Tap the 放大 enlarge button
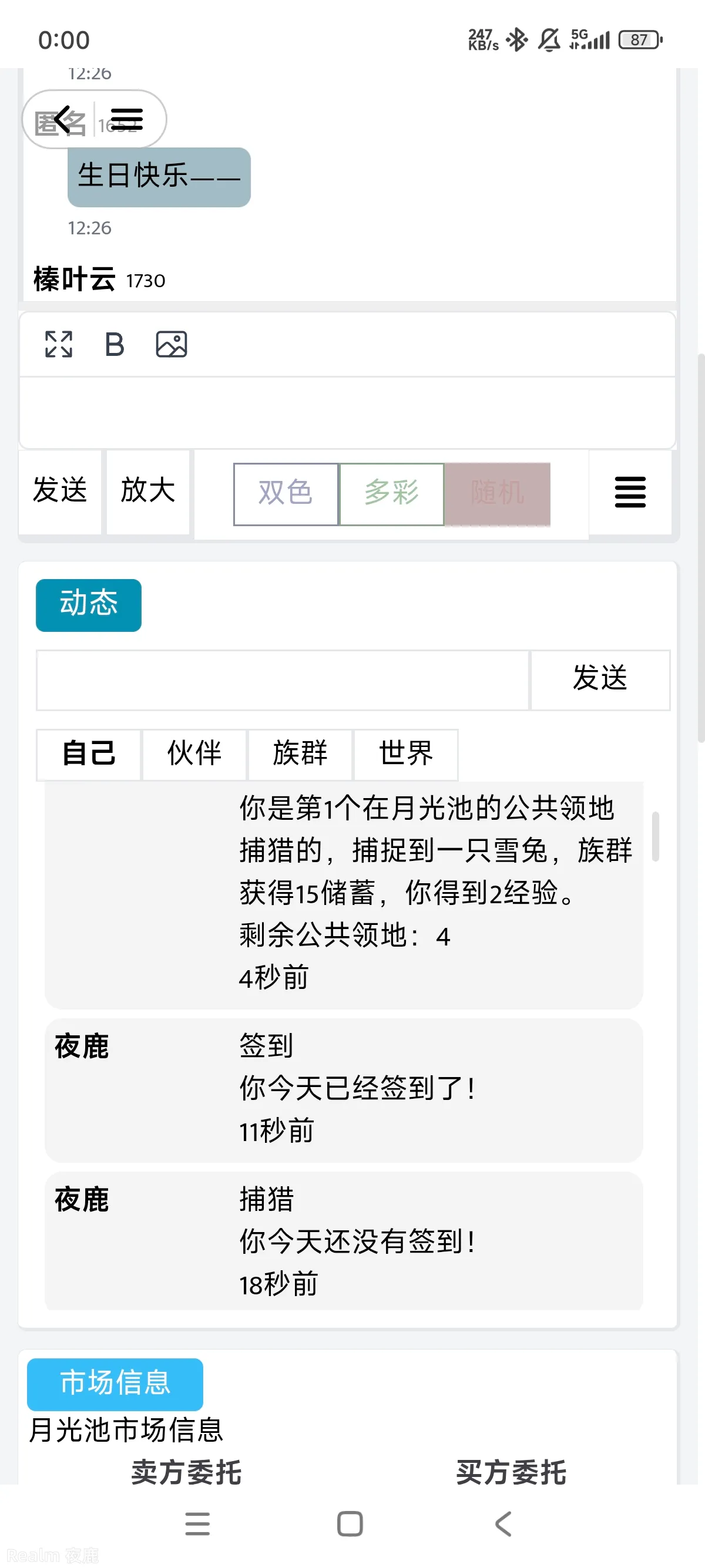 (x=148, y=490)
